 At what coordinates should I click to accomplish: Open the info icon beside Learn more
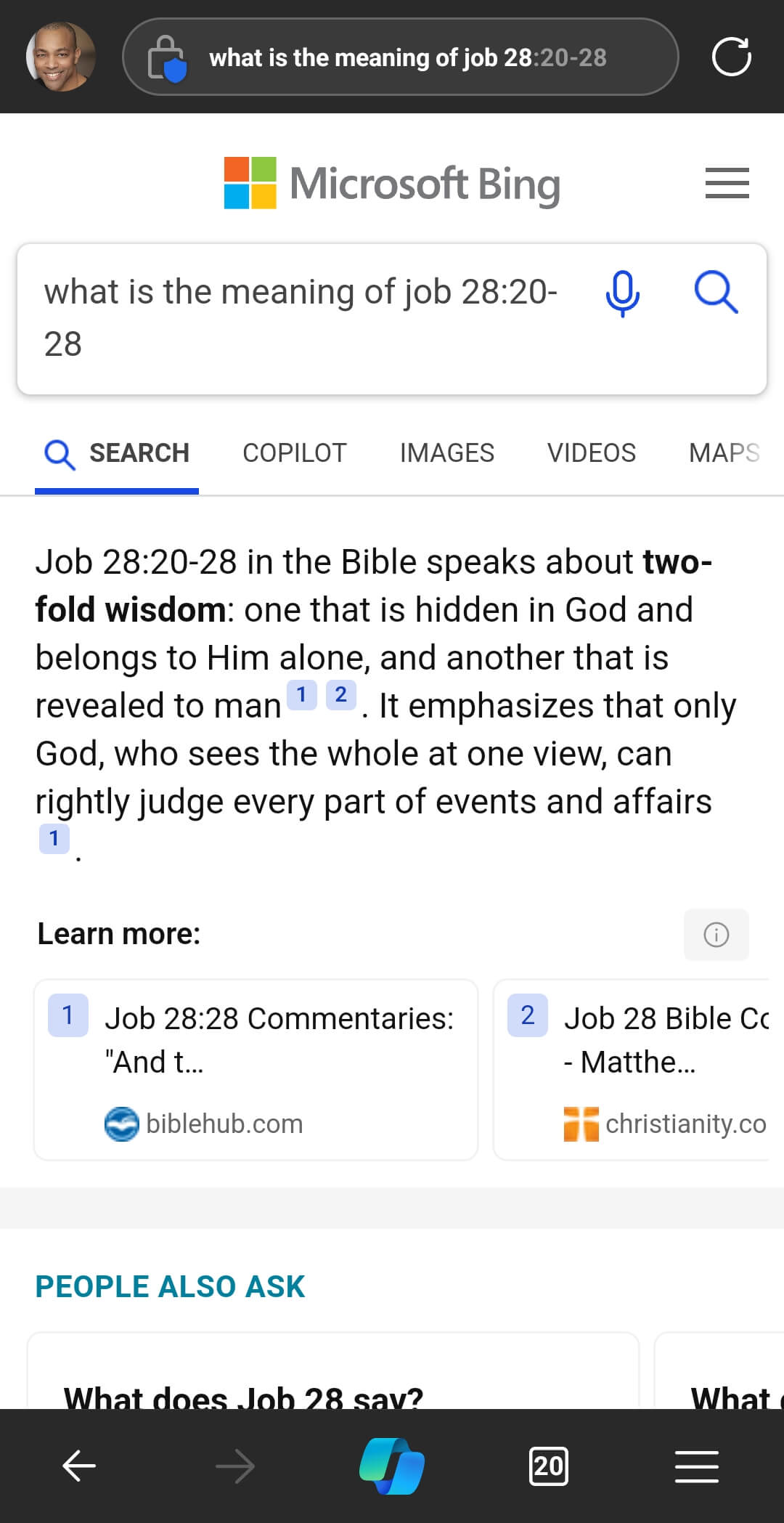click(716, 935)
